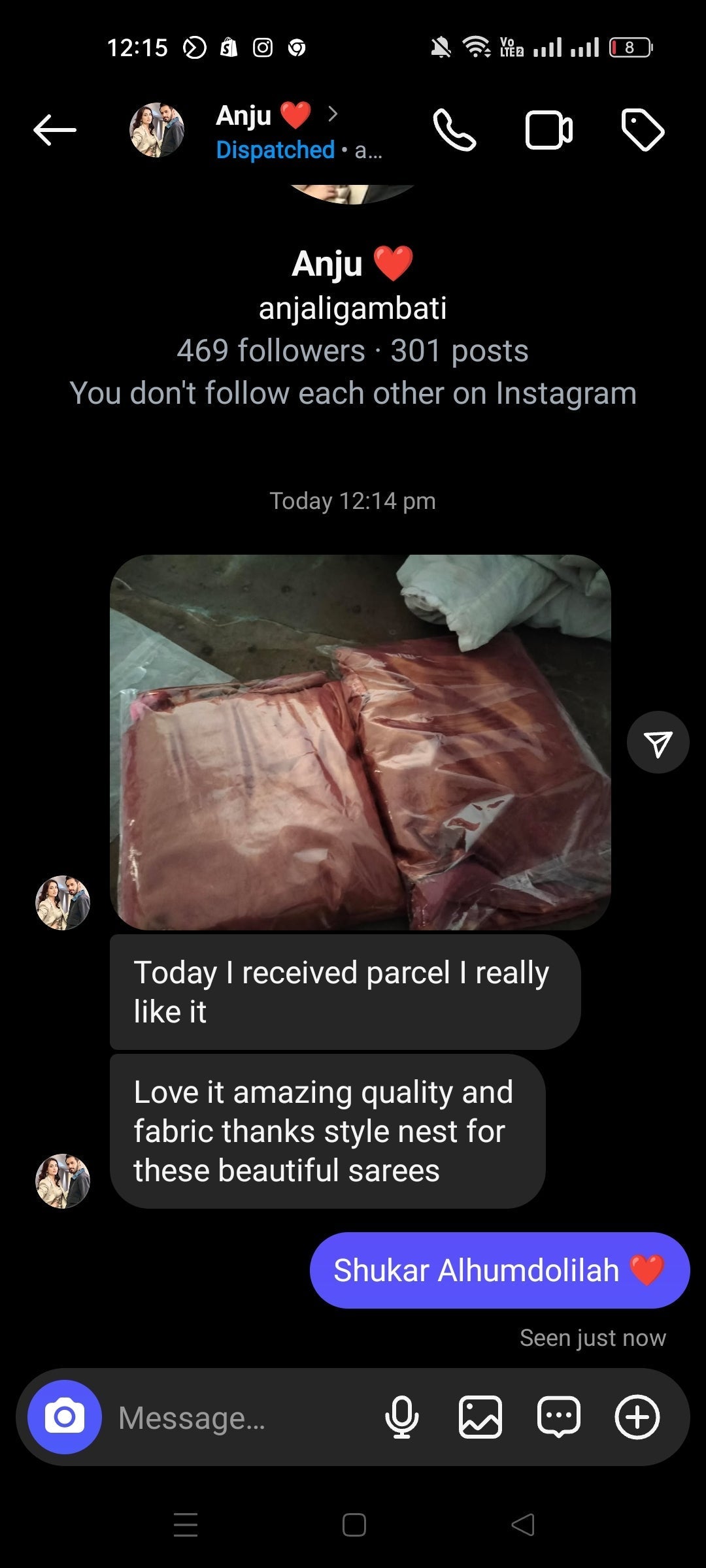Go to the home screen
Viewport: 706px width, 1568px height.
pyautogui.click(x=354, y=1524)
